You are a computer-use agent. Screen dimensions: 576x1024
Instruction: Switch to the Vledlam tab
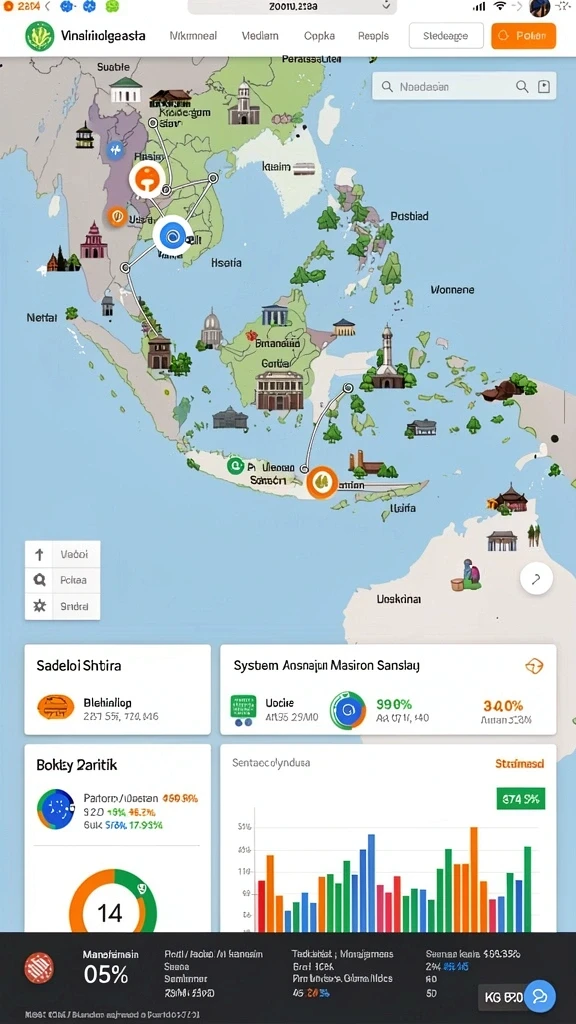(x=260, y=36)
